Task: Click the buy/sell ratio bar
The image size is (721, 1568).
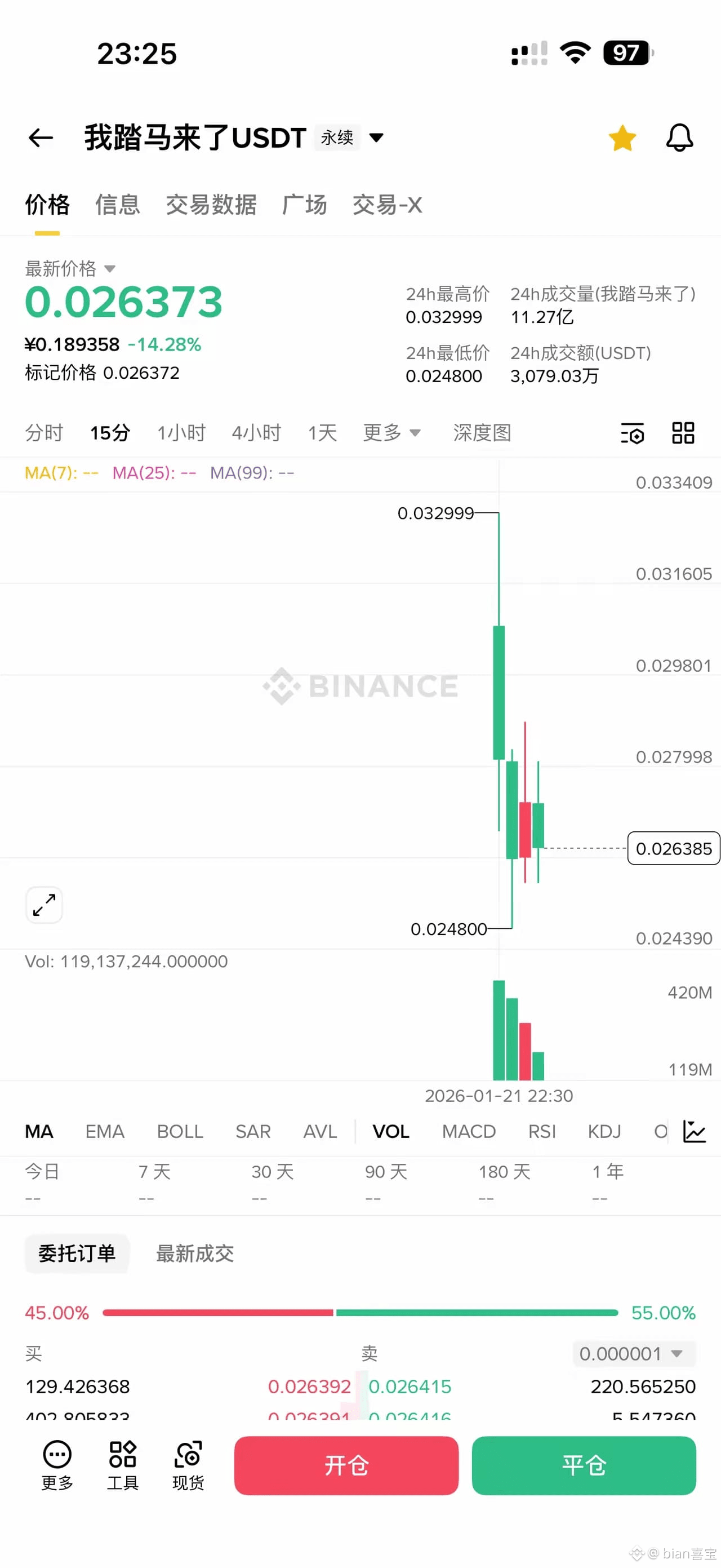Action: coord(360,1312)
